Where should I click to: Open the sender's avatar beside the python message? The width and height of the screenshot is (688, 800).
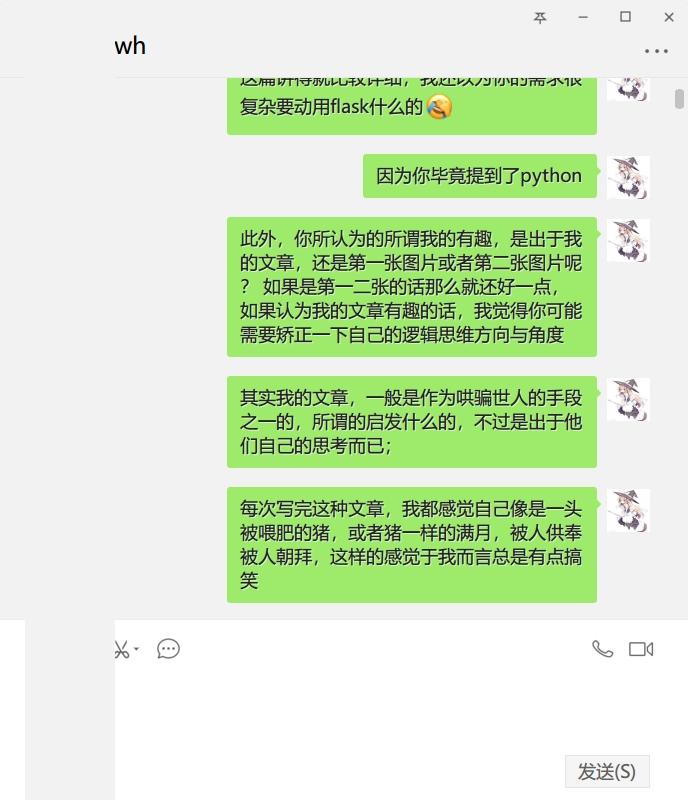(x=629, y=177)
